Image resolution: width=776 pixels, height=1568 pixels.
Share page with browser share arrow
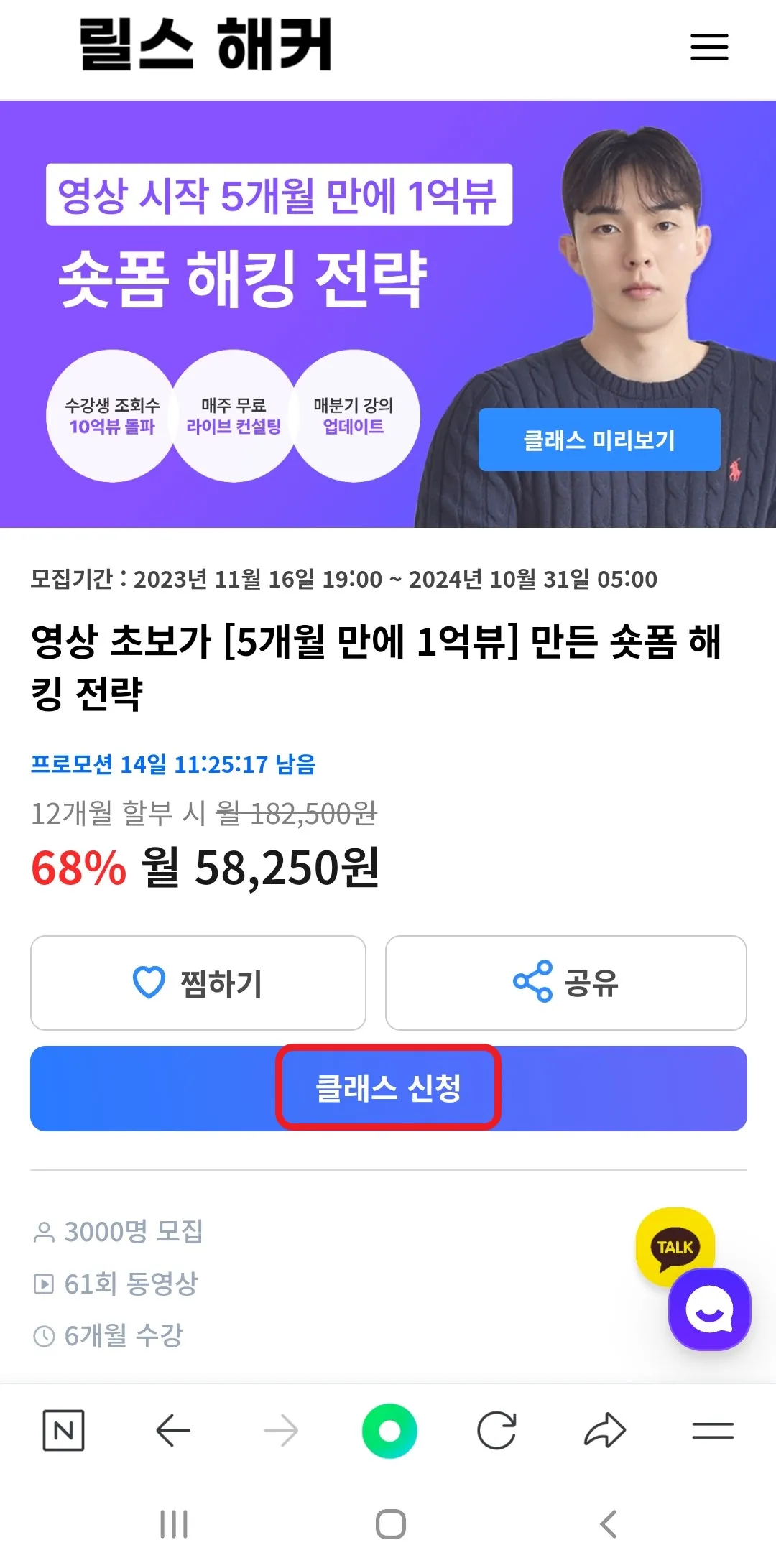tap(605, 1430)
